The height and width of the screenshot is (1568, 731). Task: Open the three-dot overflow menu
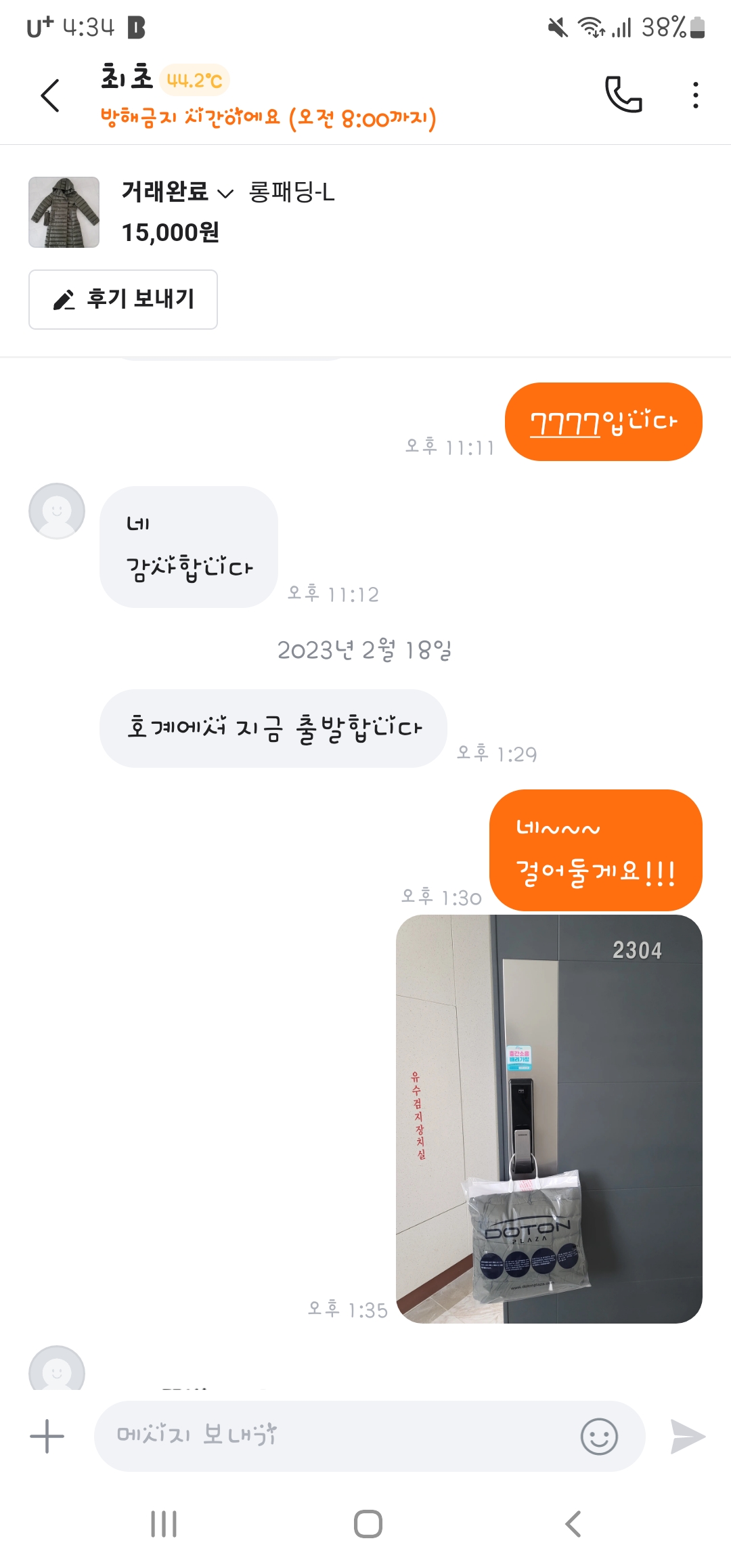695,95
